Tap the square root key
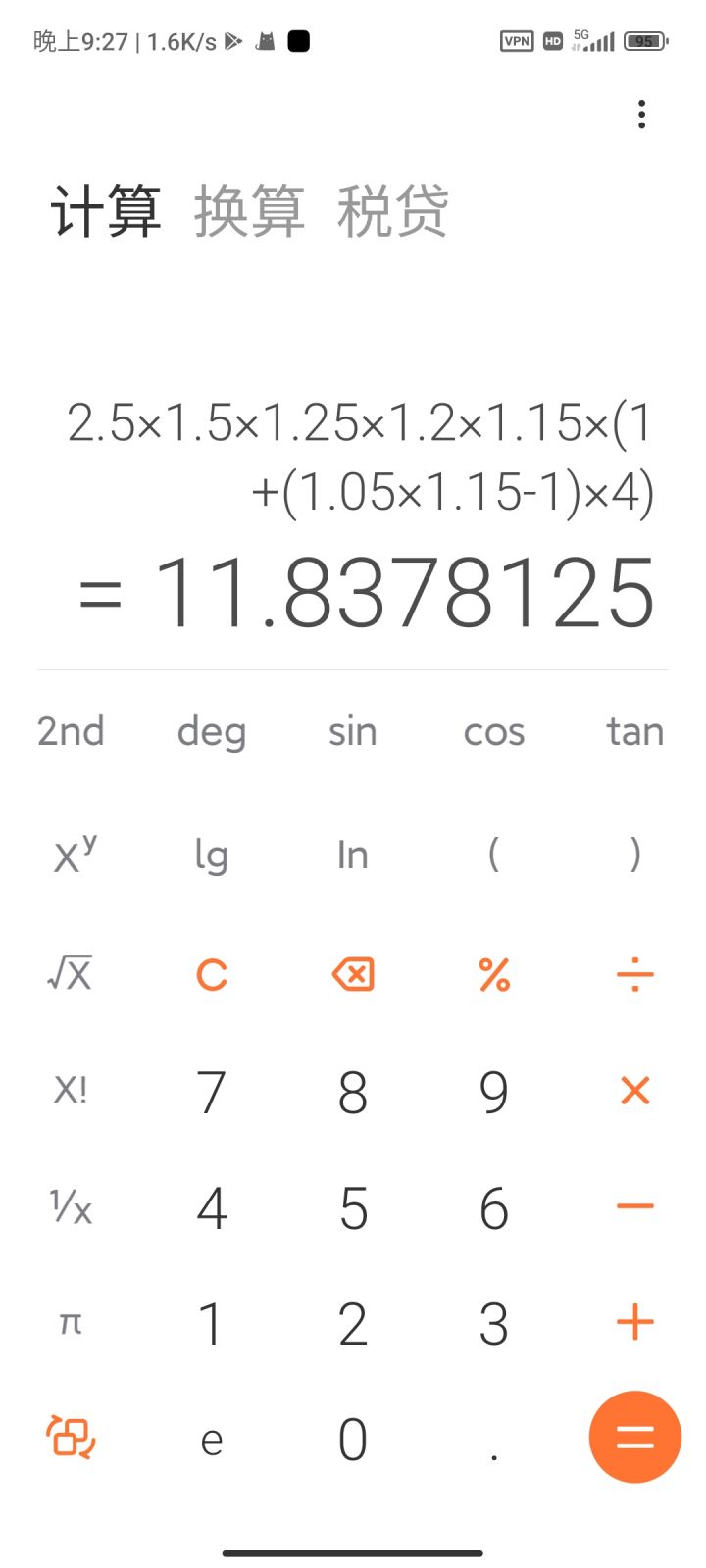706x1568 pixels. (x=71, y=973)
